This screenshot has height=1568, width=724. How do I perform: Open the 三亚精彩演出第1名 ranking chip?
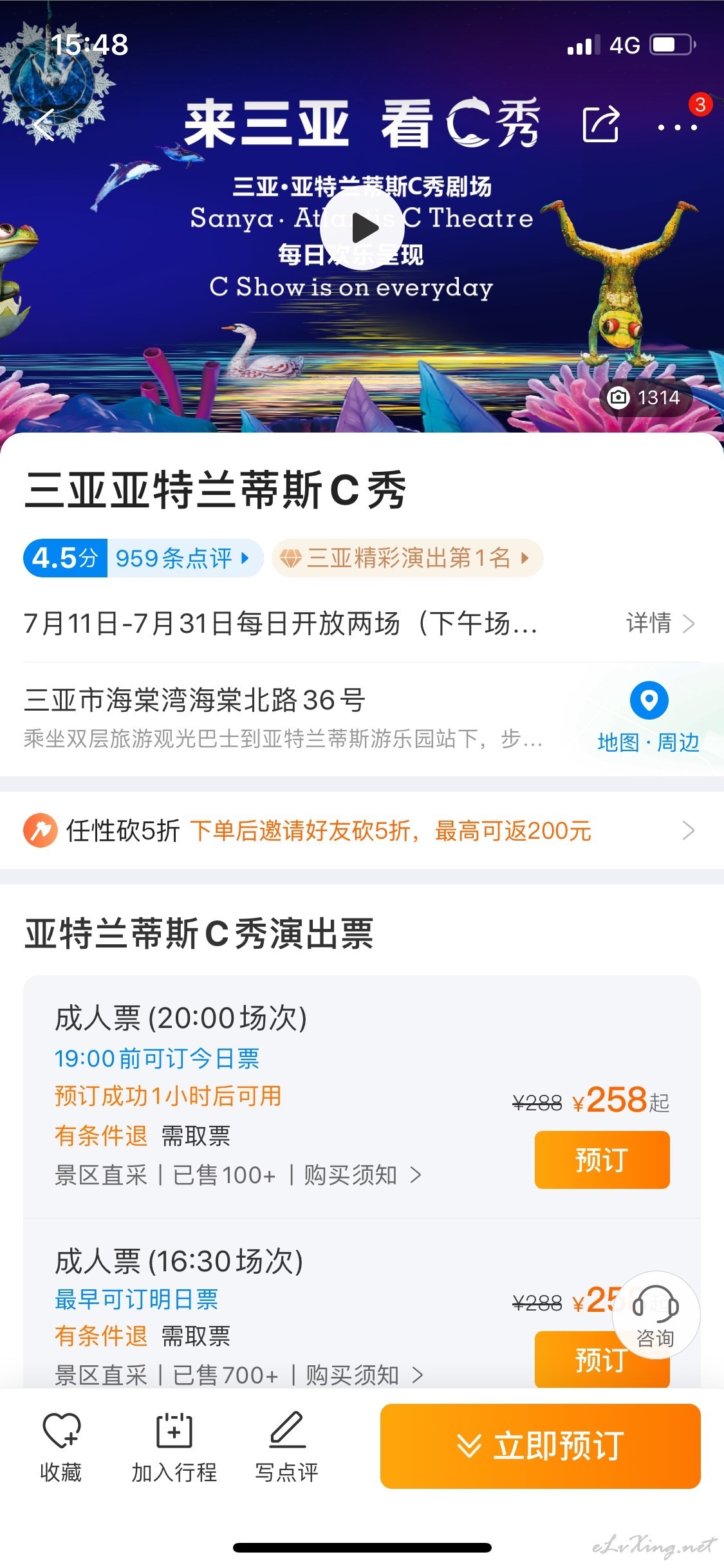(407, 557)
